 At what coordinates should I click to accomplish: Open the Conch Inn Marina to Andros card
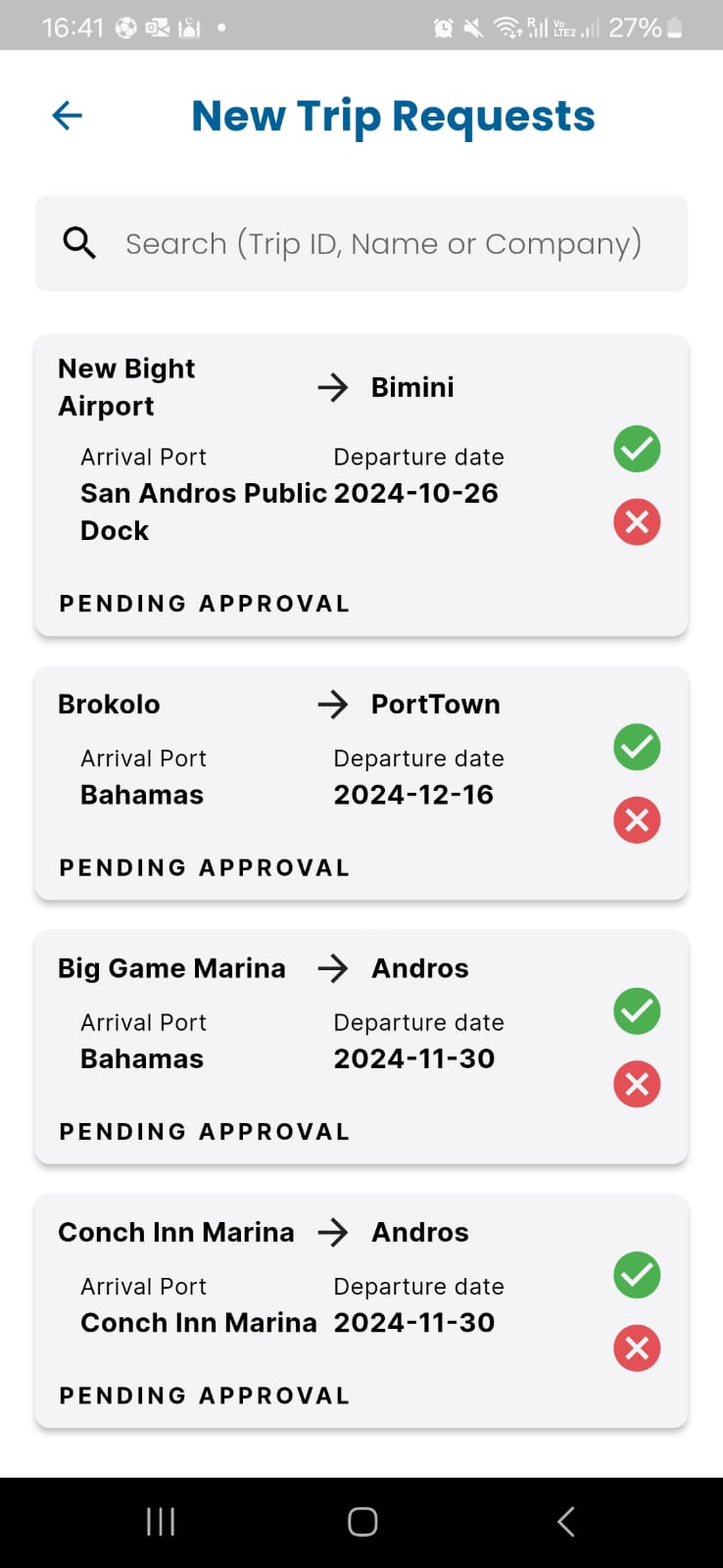pos(361,1311)
